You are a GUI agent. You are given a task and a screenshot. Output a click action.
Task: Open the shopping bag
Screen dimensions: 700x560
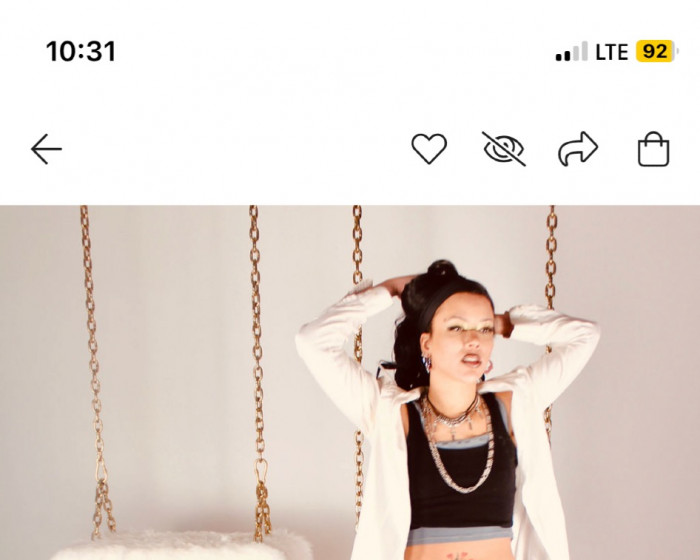coord(653,150)
